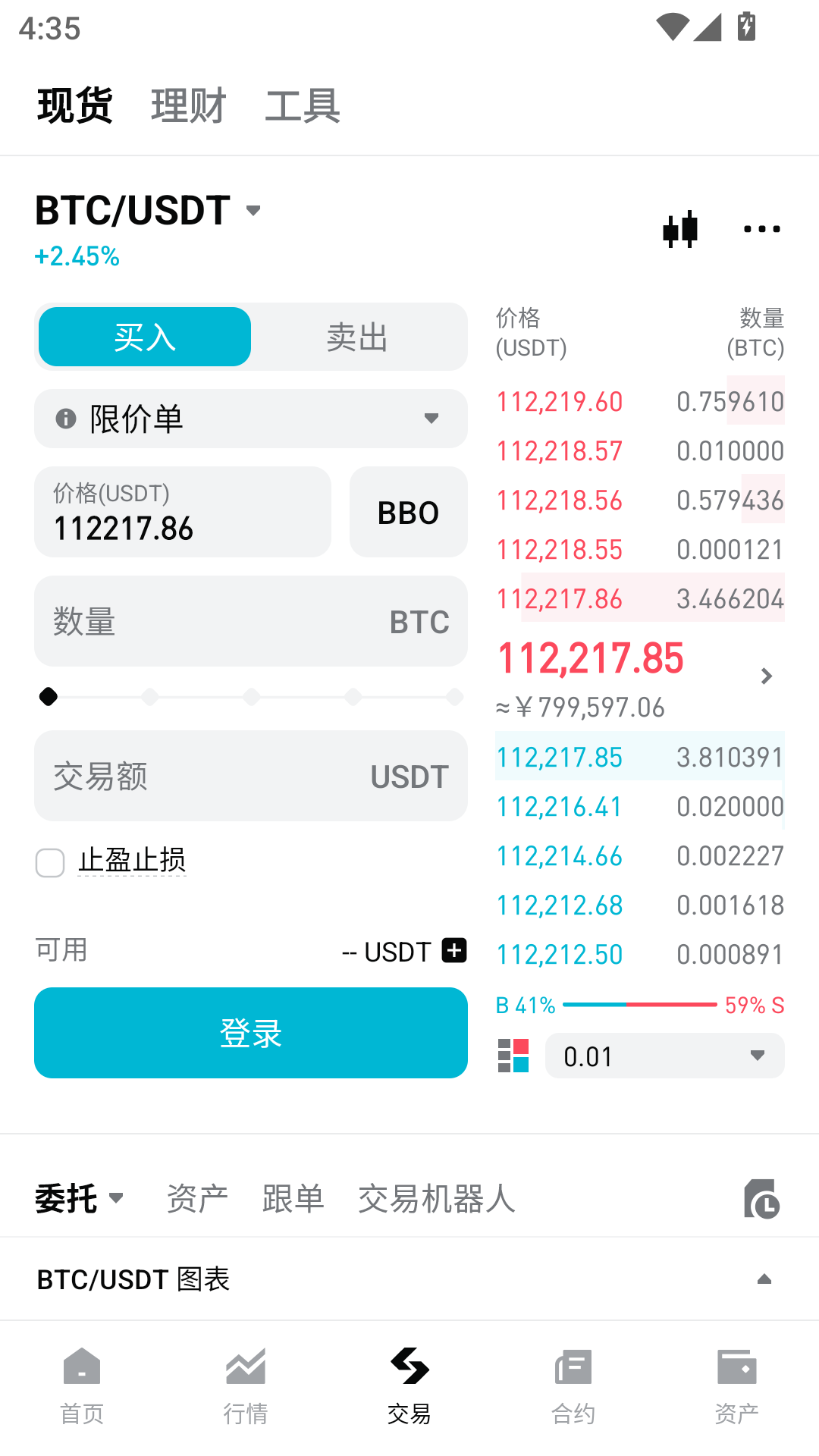Select the 资产 assets icon in bottom bar
Screen dimensions: 819x1456
(736, 1369)
